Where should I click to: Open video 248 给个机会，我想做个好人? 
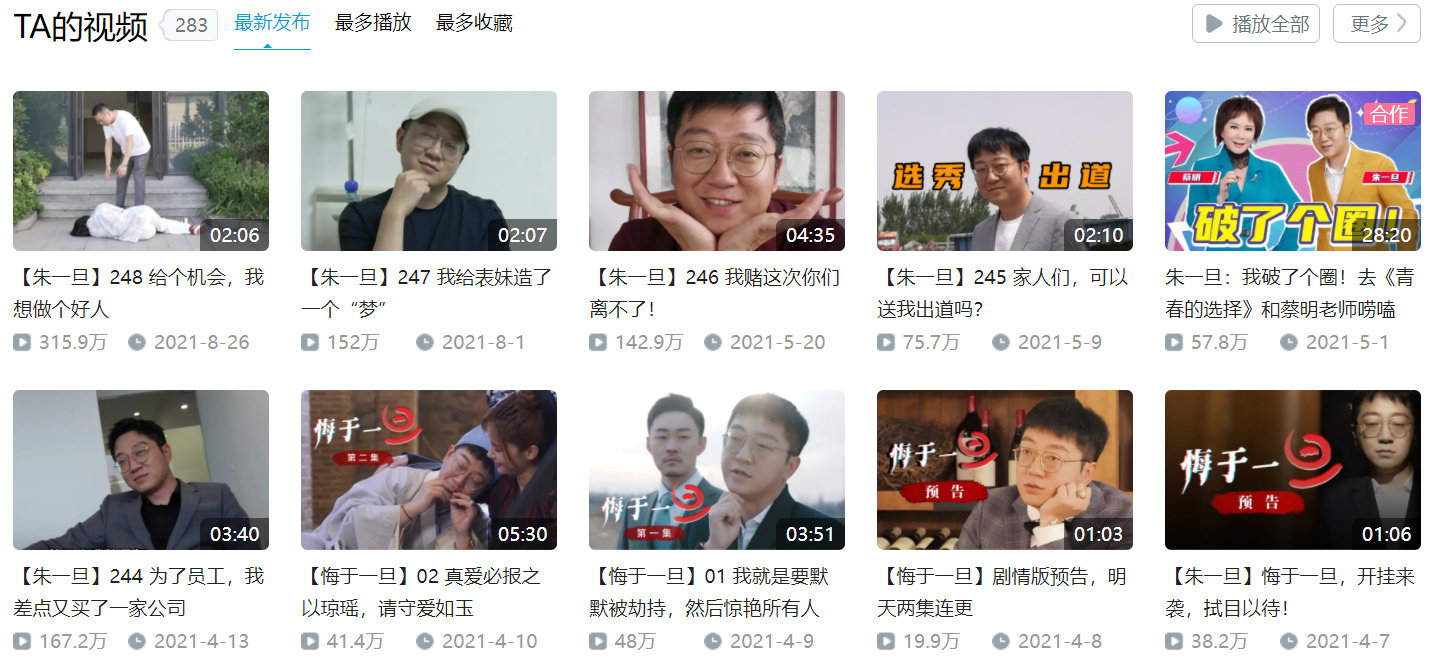tap(141, 171)
